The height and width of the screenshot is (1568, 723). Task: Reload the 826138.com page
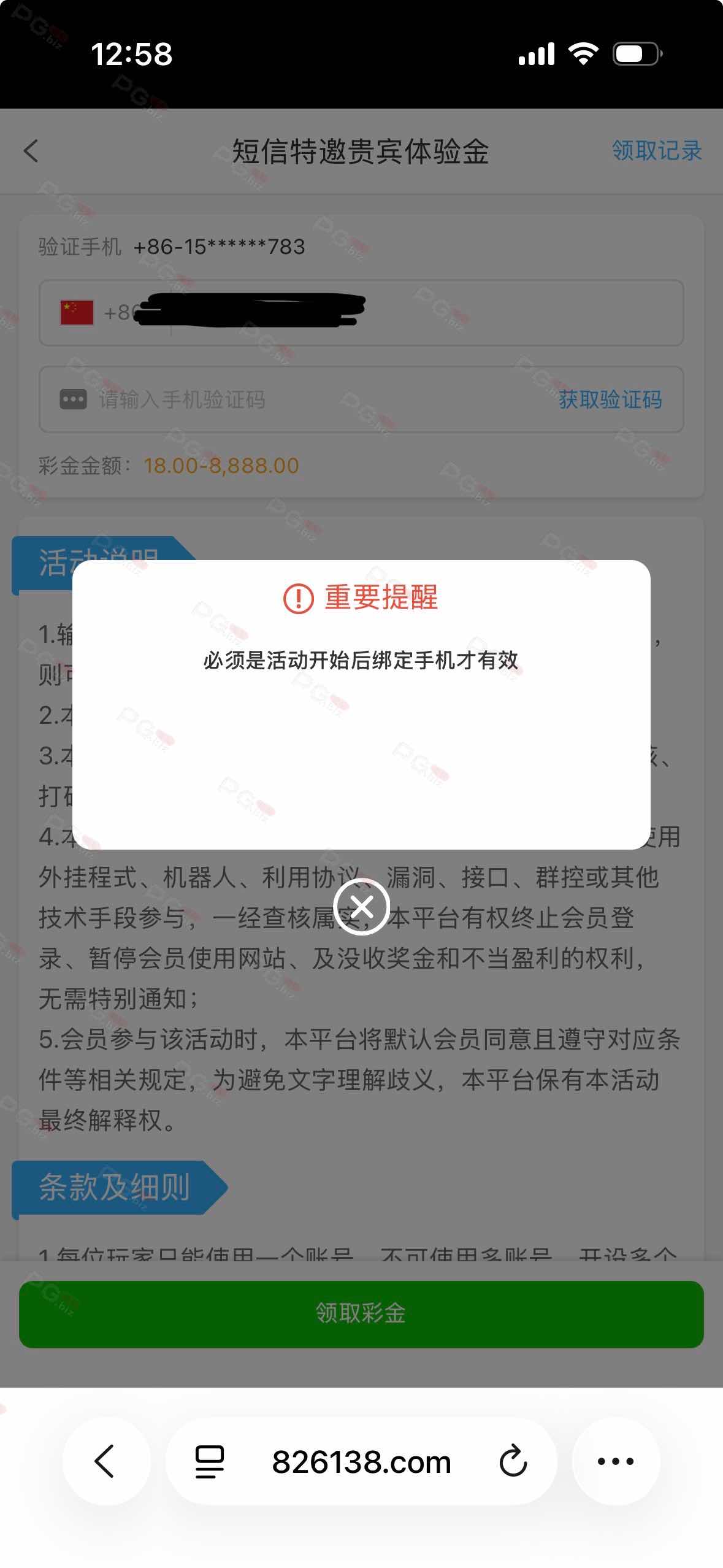[x=513, y=1461]
